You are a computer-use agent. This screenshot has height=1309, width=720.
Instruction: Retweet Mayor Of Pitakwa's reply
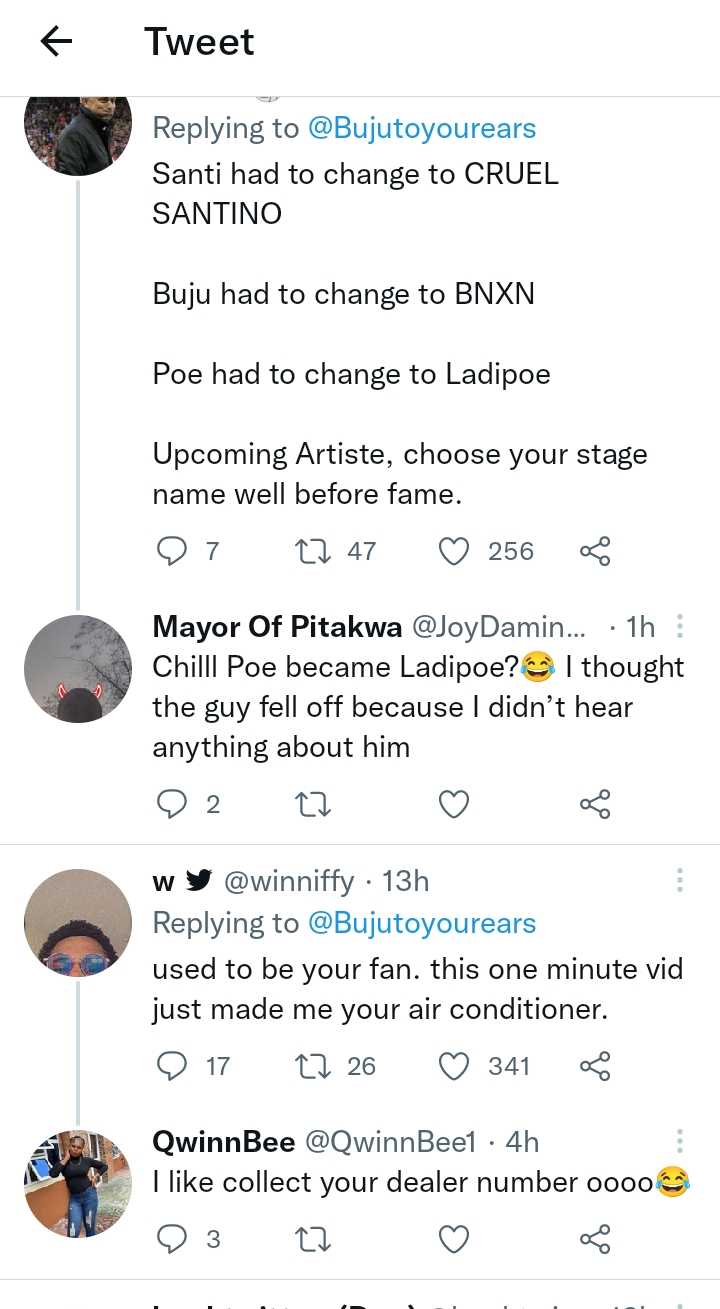(x=315, y=804)
